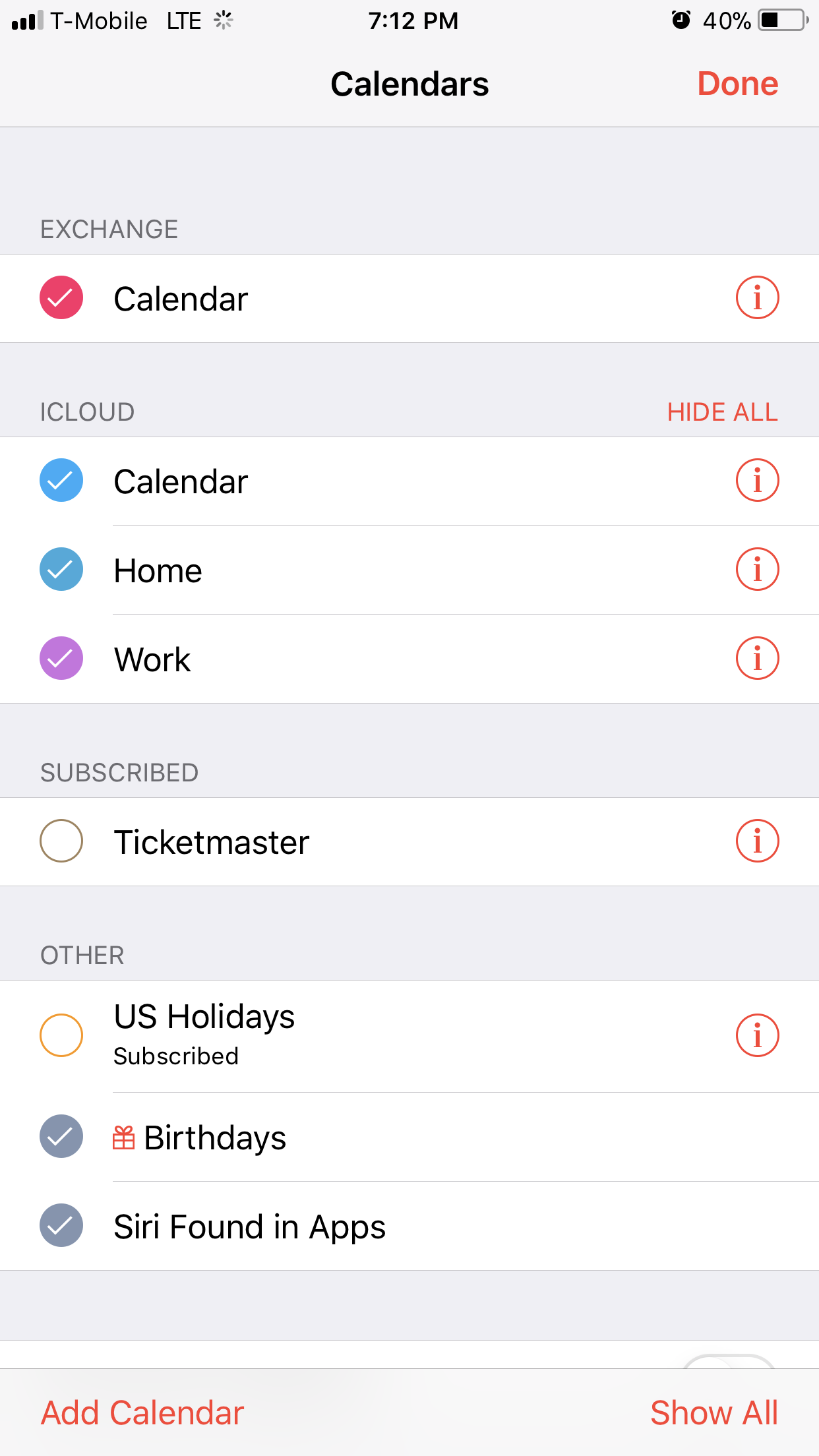Viewport: 819px width, 1456px height.
Task: Tap Hide All for iCloud calendars
Action: pyautogui.click(x=722, y=411)
